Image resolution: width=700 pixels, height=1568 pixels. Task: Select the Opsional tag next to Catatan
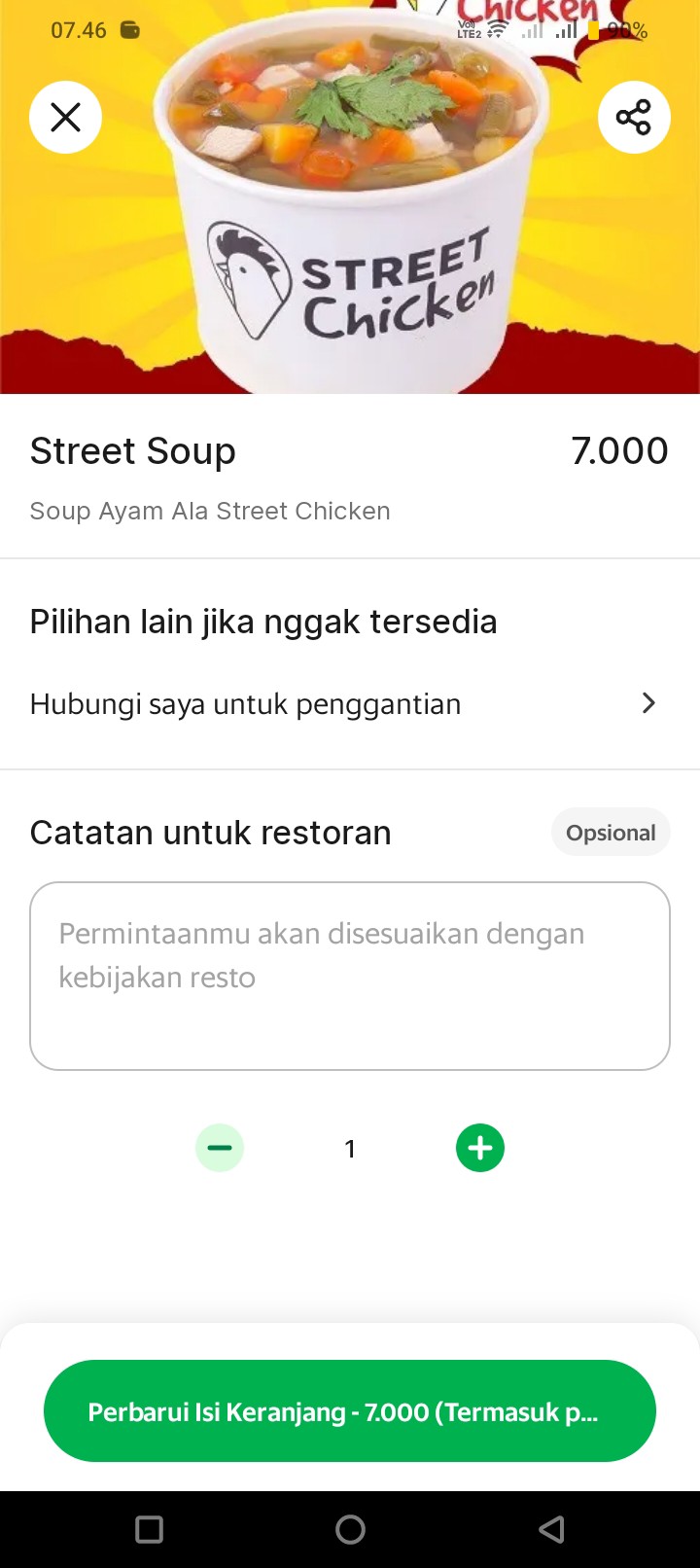[611, 832]
